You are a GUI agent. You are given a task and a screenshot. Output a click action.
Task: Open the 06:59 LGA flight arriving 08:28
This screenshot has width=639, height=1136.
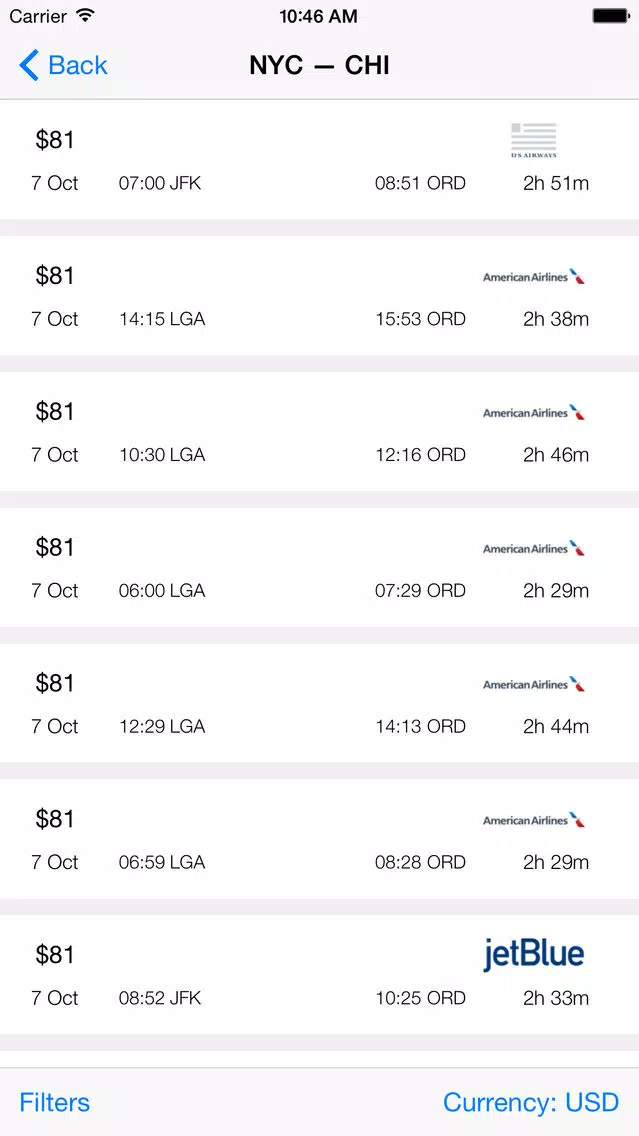320,839
